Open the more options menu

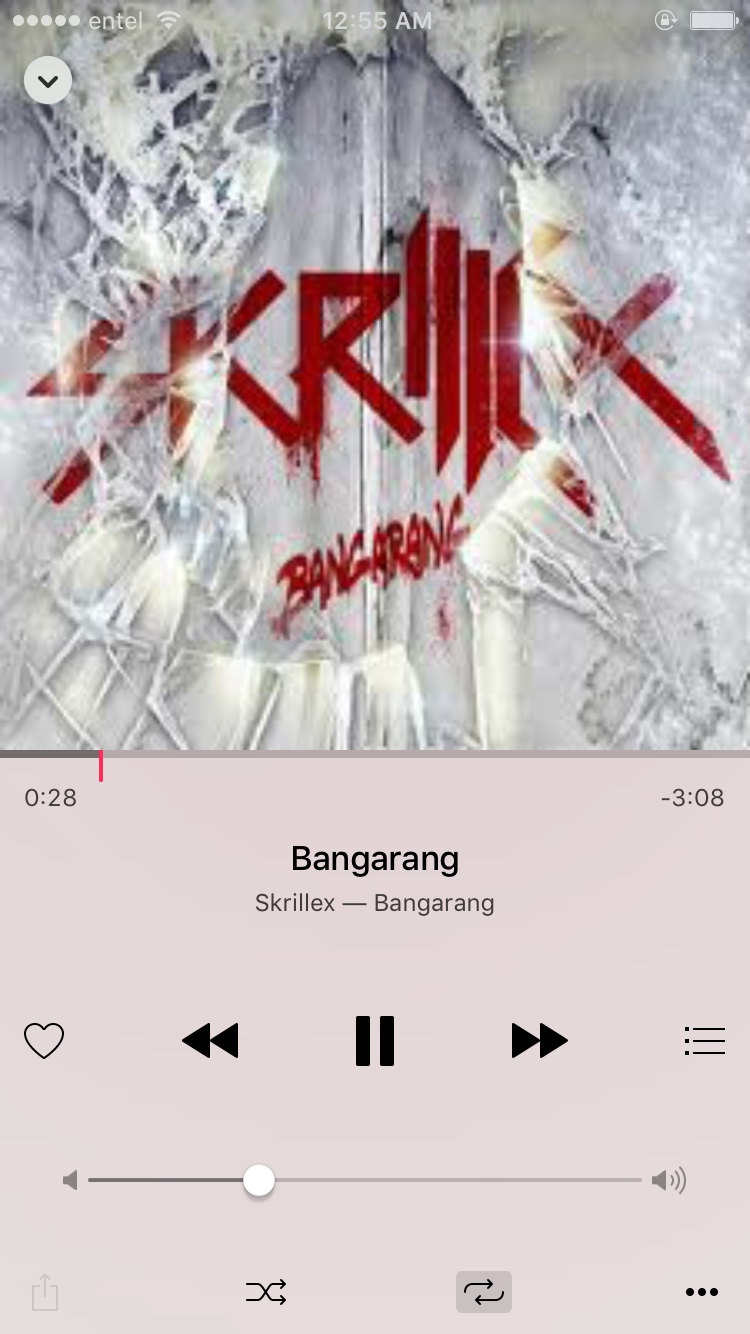(702, 1292)
